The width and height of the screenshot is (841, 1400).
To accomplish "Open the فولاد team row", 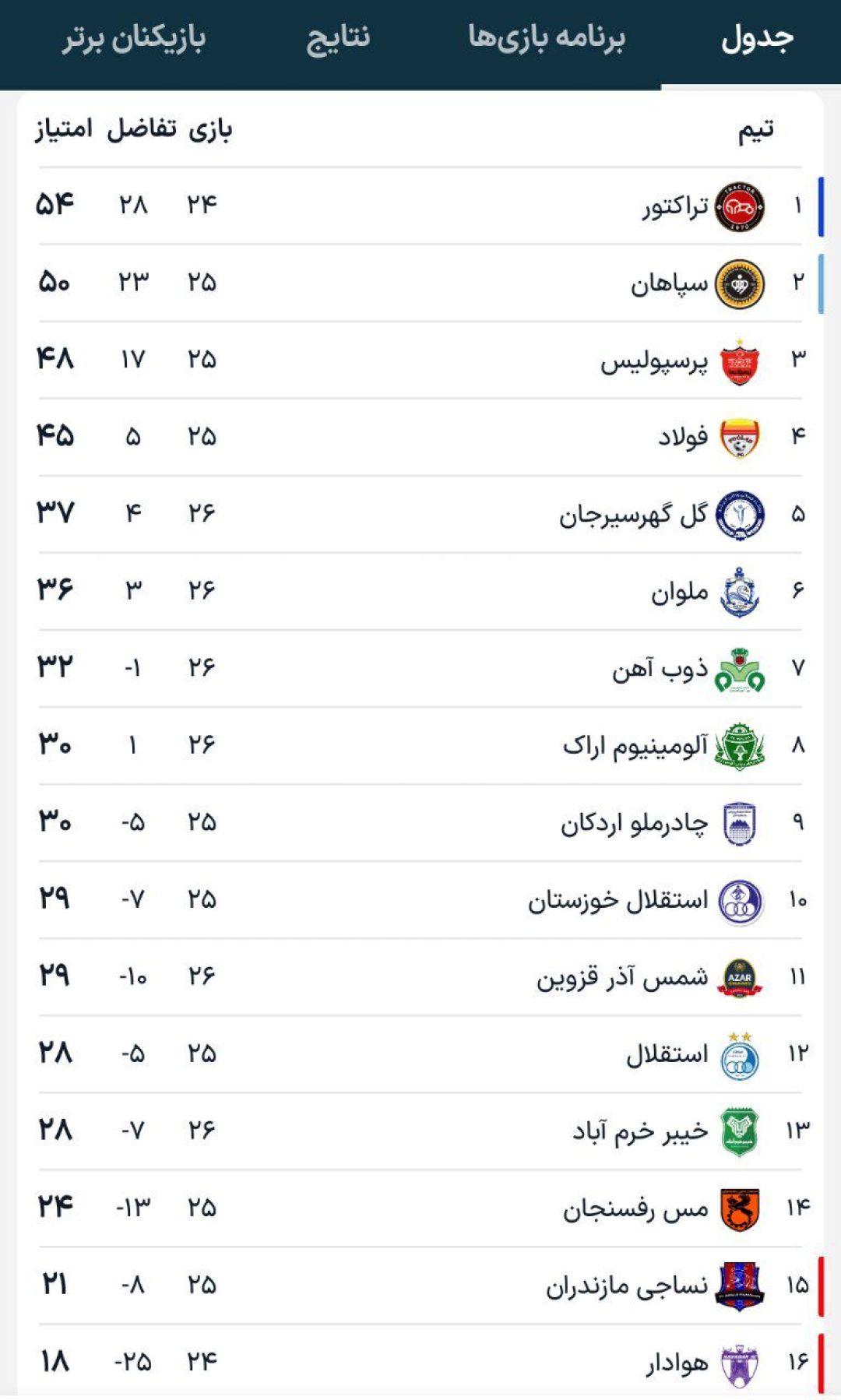I will coord(420,438).
